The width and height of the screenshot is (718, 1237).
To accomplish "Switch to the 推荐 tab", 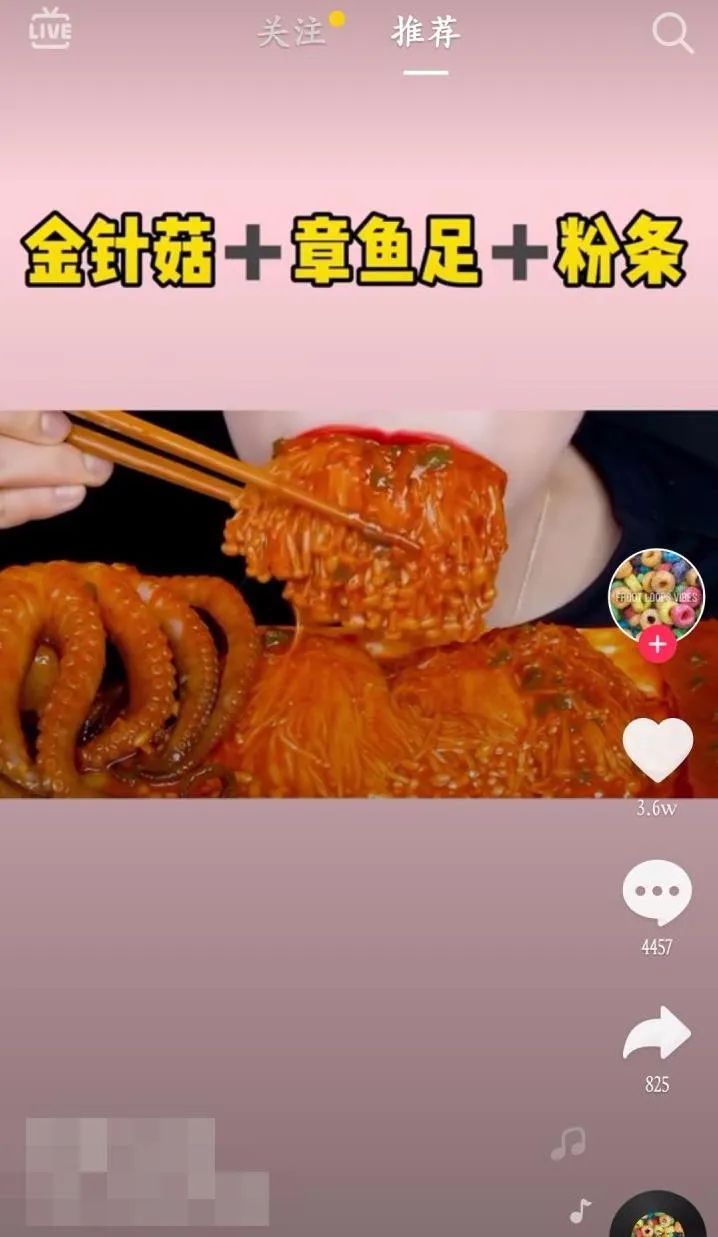I will click(426, 32).
